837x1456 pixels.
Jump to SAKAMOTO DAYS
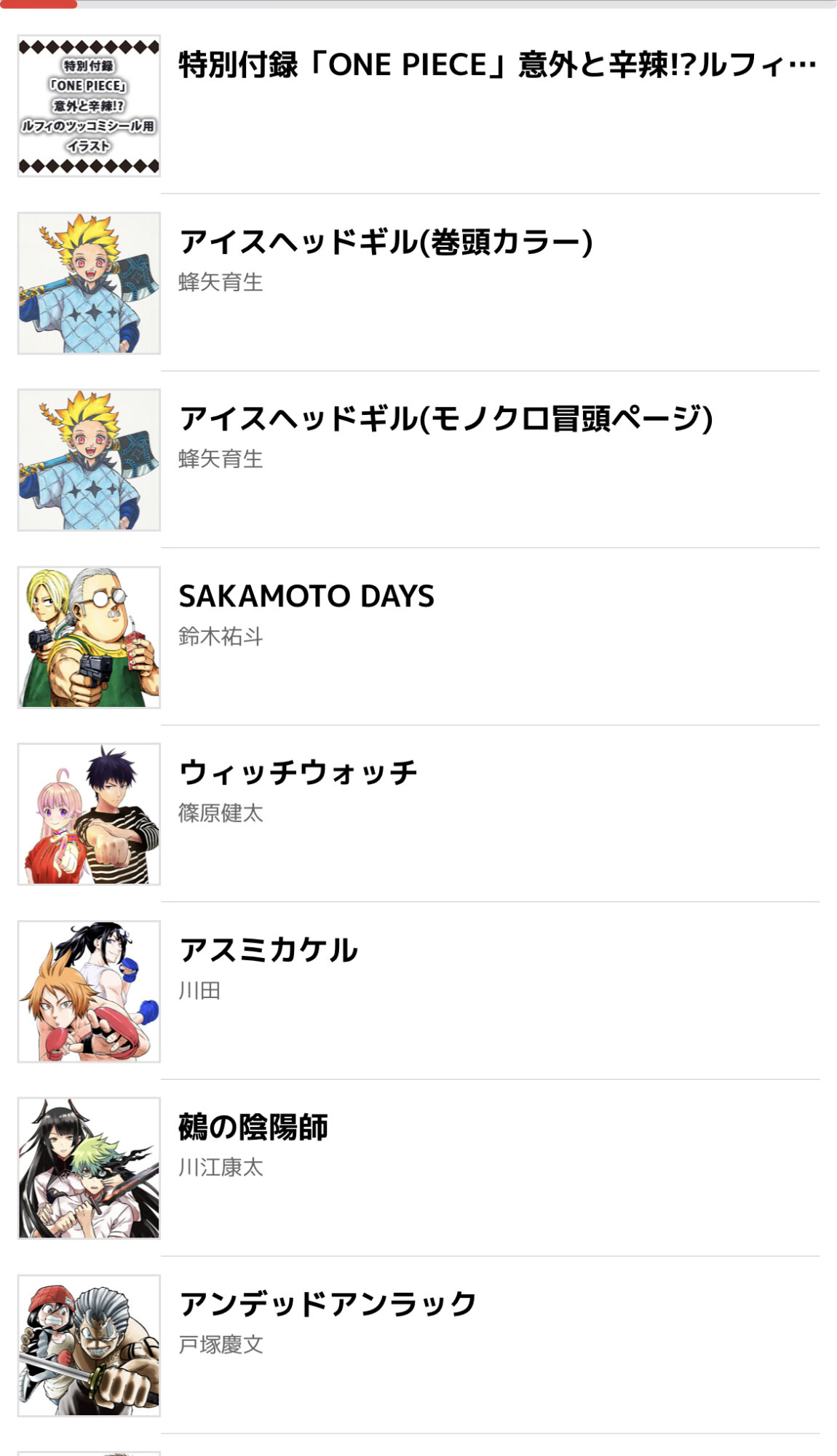coord(306,597)
